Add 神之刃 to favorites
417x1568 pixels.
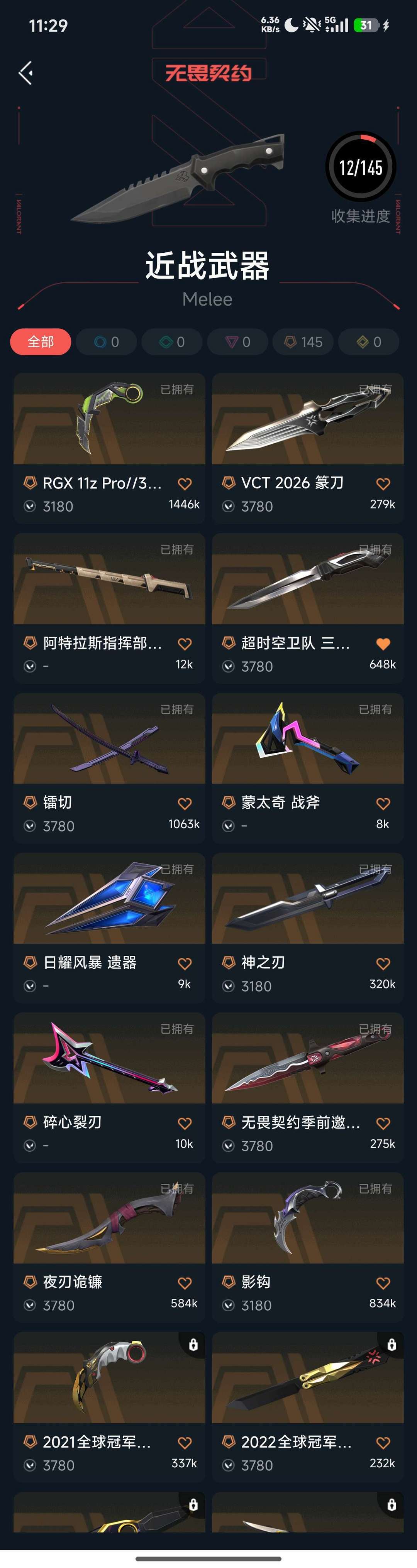click(x=383, y=963)
